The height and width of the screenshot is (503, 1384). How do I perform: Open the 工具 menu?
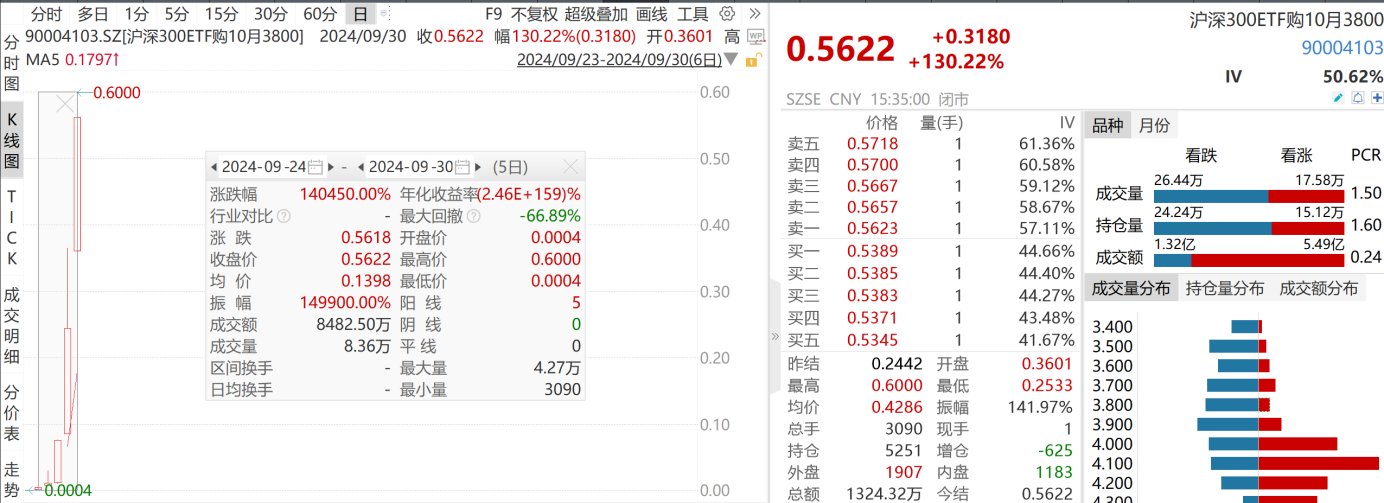pyautogui.click(x=693, y=14)
